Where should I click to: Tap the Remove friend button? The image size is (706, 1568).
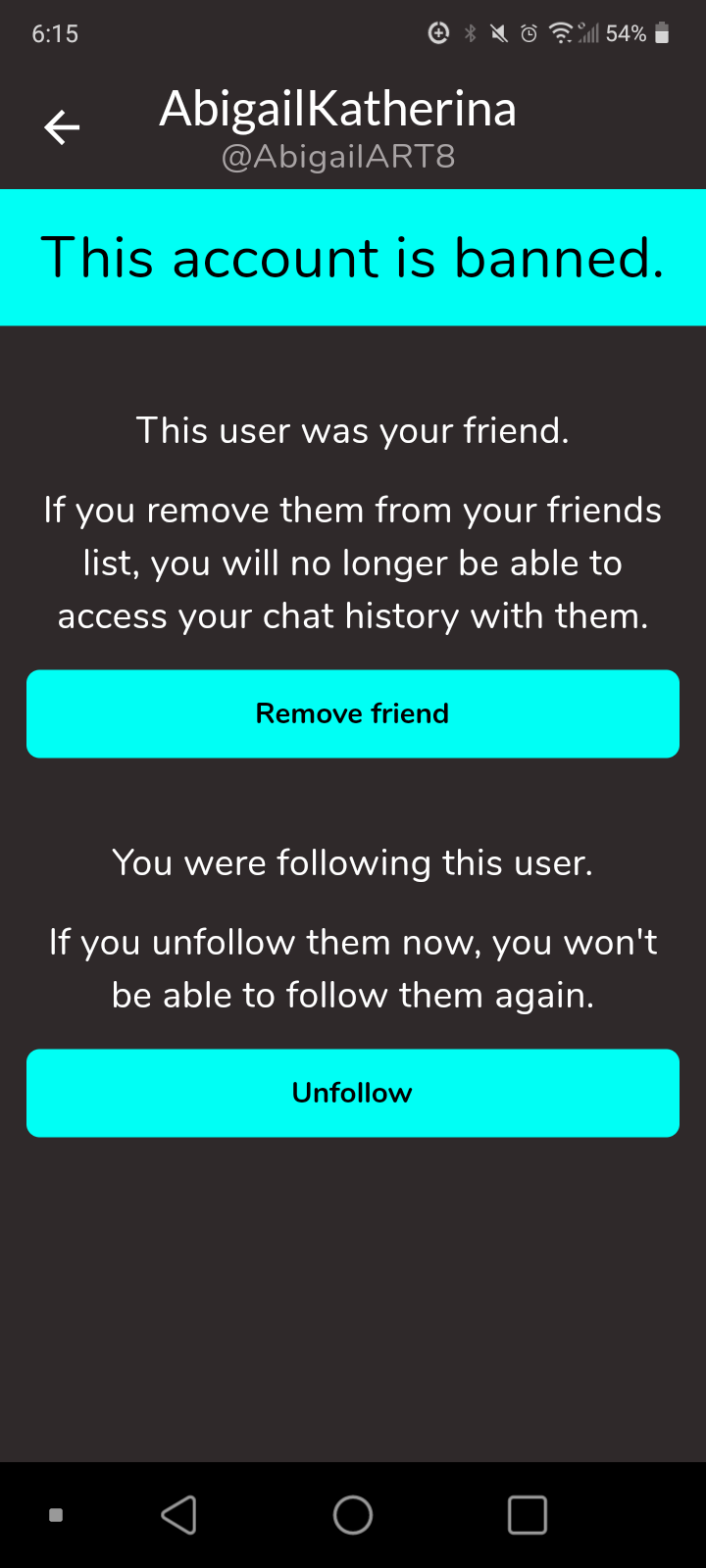pyautogui.click(x=353, y=713)
